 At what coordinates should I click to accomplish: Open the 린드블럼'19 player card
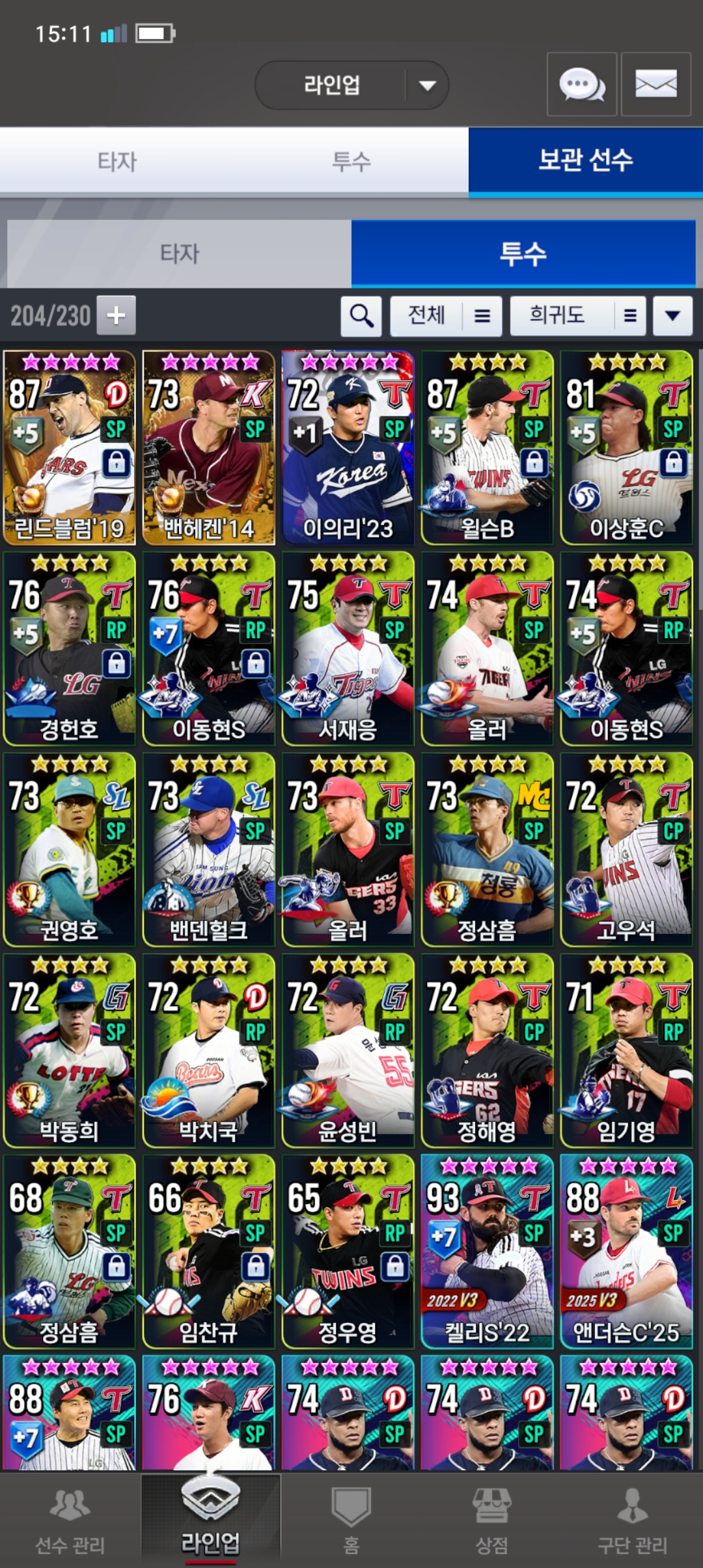point(70,447)
